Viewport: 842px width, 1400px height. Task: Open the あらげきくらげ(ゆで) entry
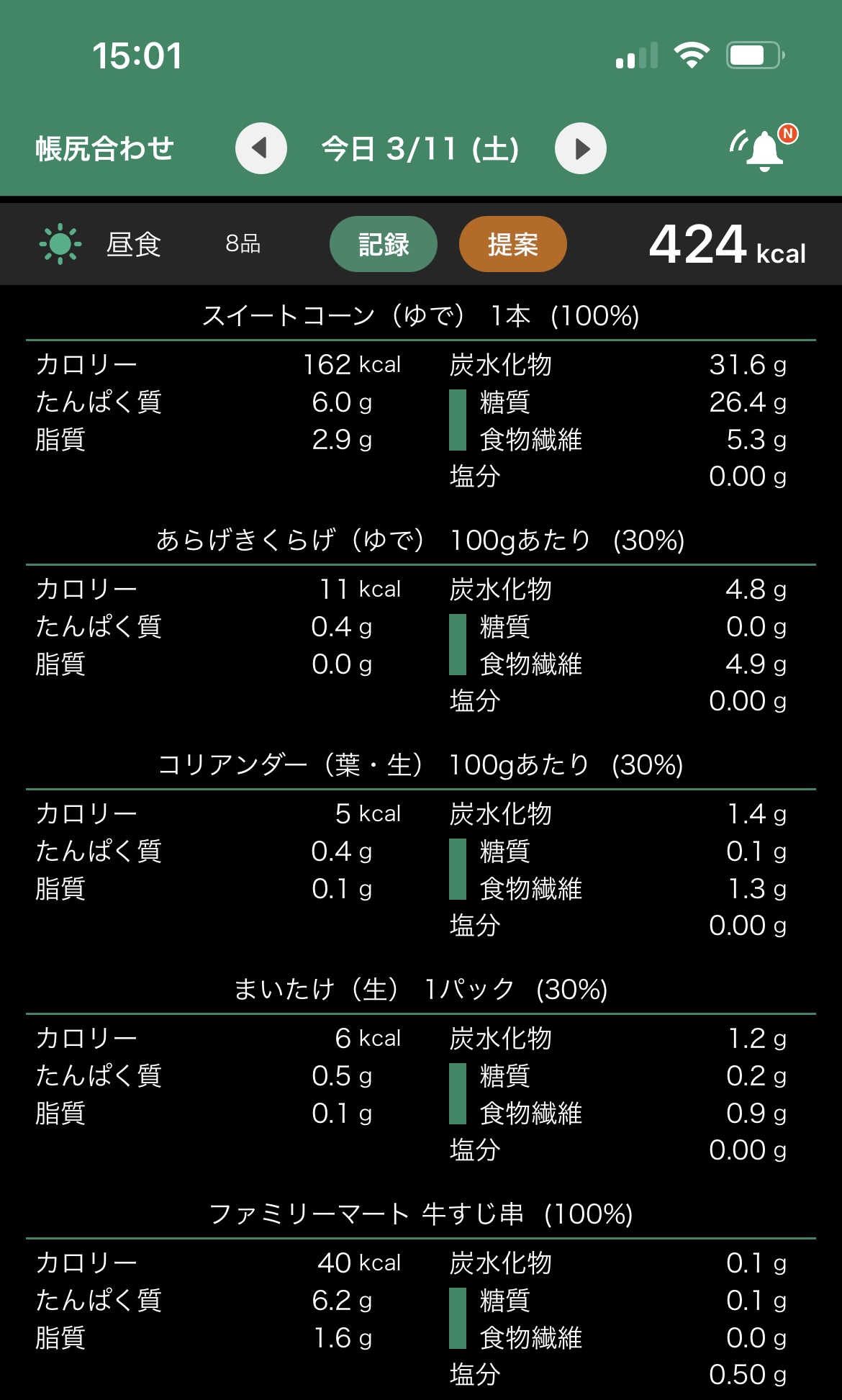[421, 540]
